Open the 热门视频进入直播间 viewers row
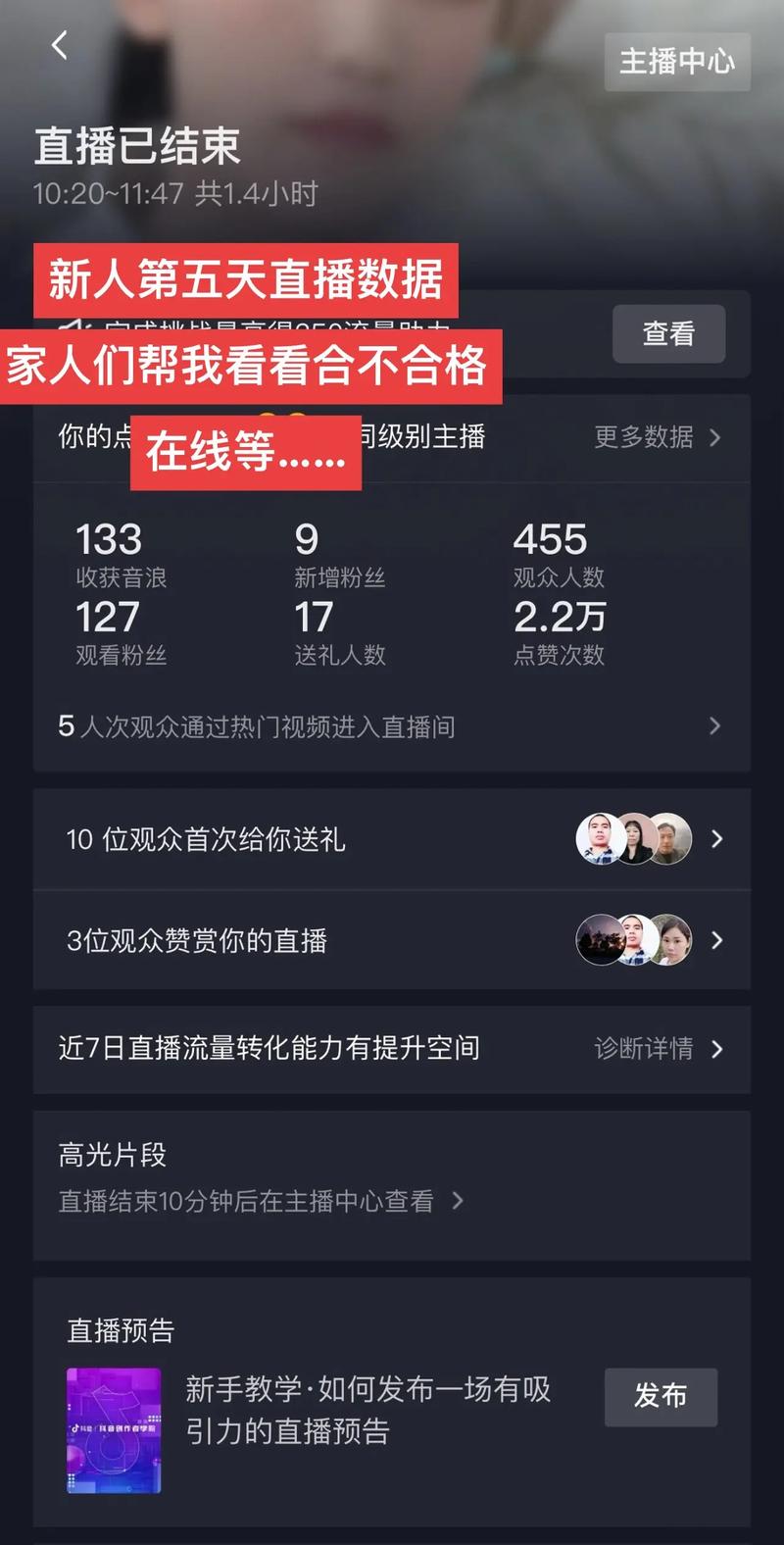 tap(390, 726)
